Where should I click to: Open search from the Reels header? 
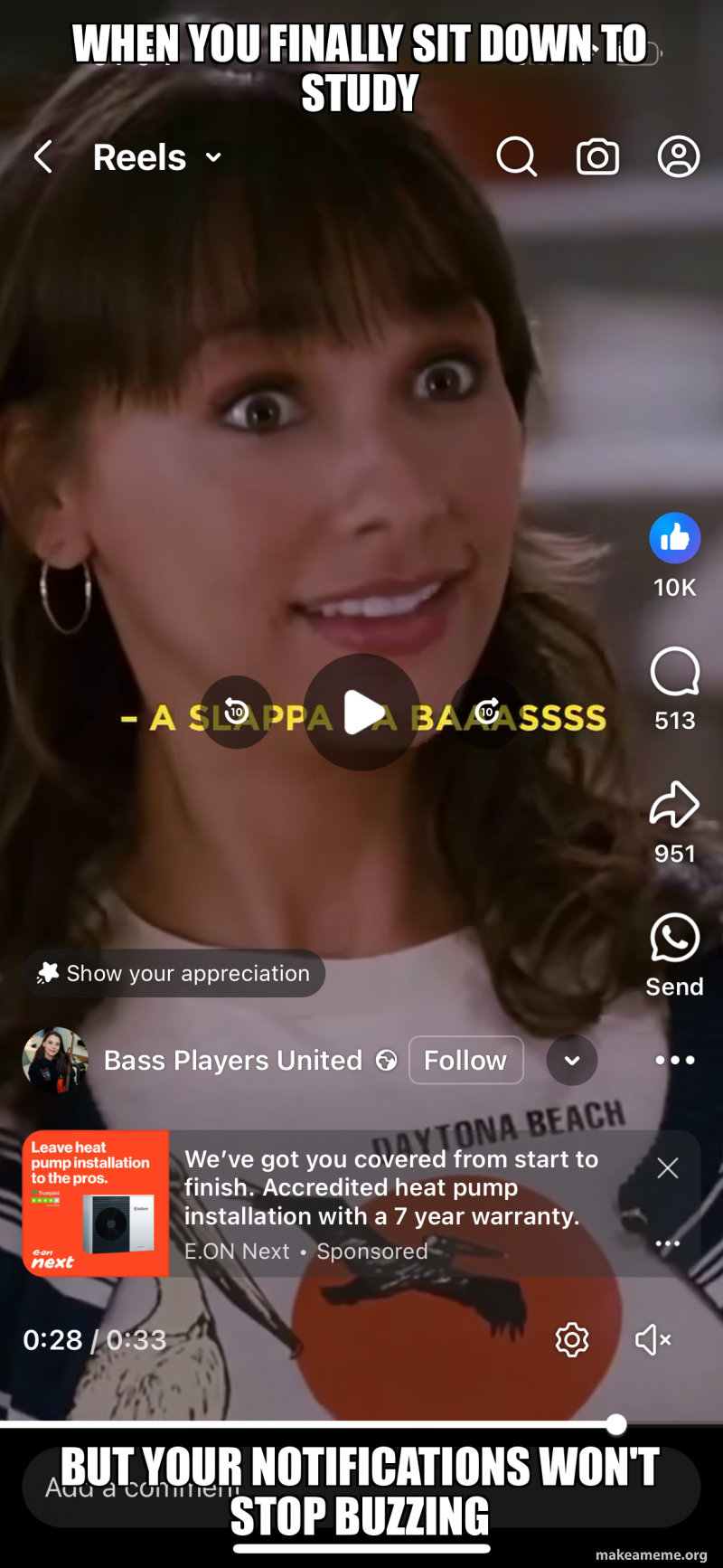tap(516, 156)
